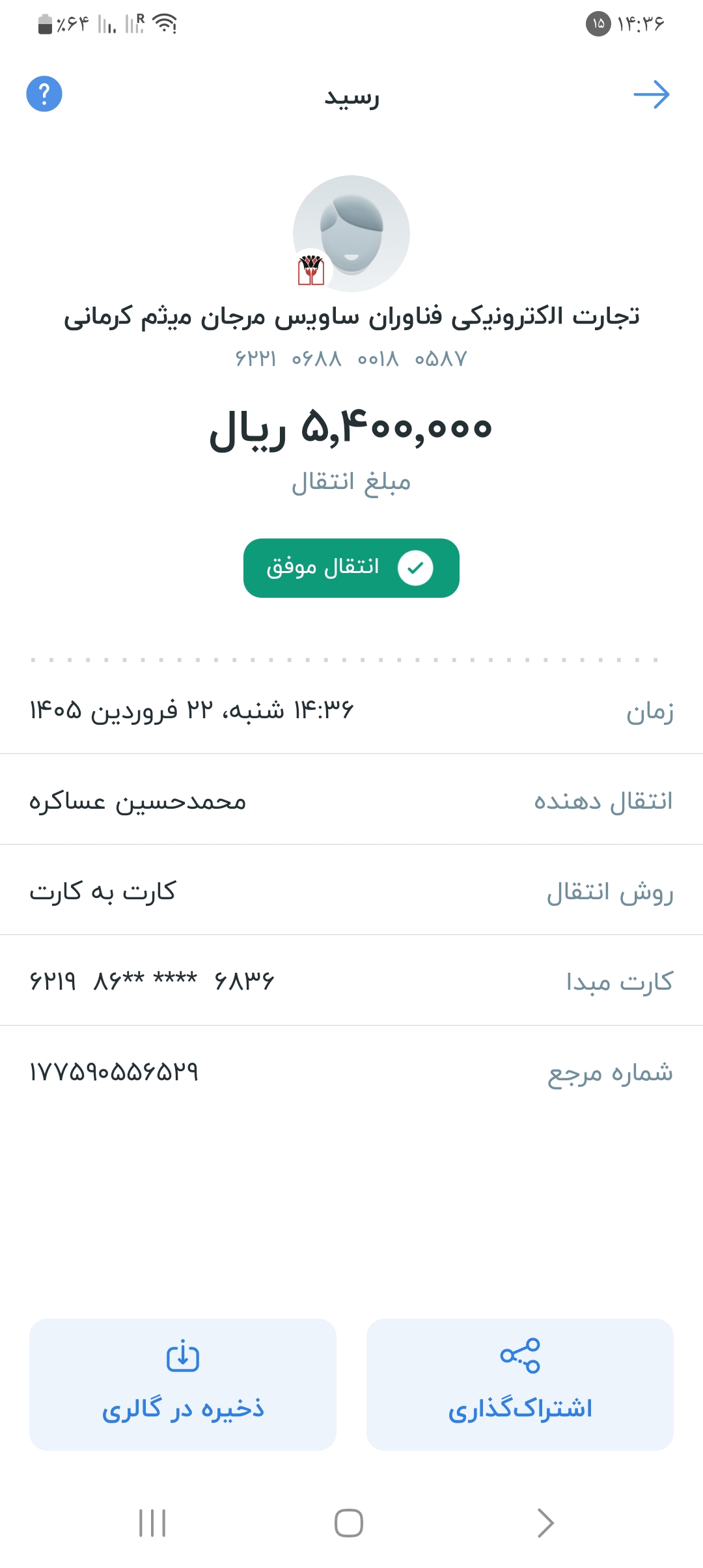Open recent apps from navigation bar

pyautogui.click(x=153, y=1523)
